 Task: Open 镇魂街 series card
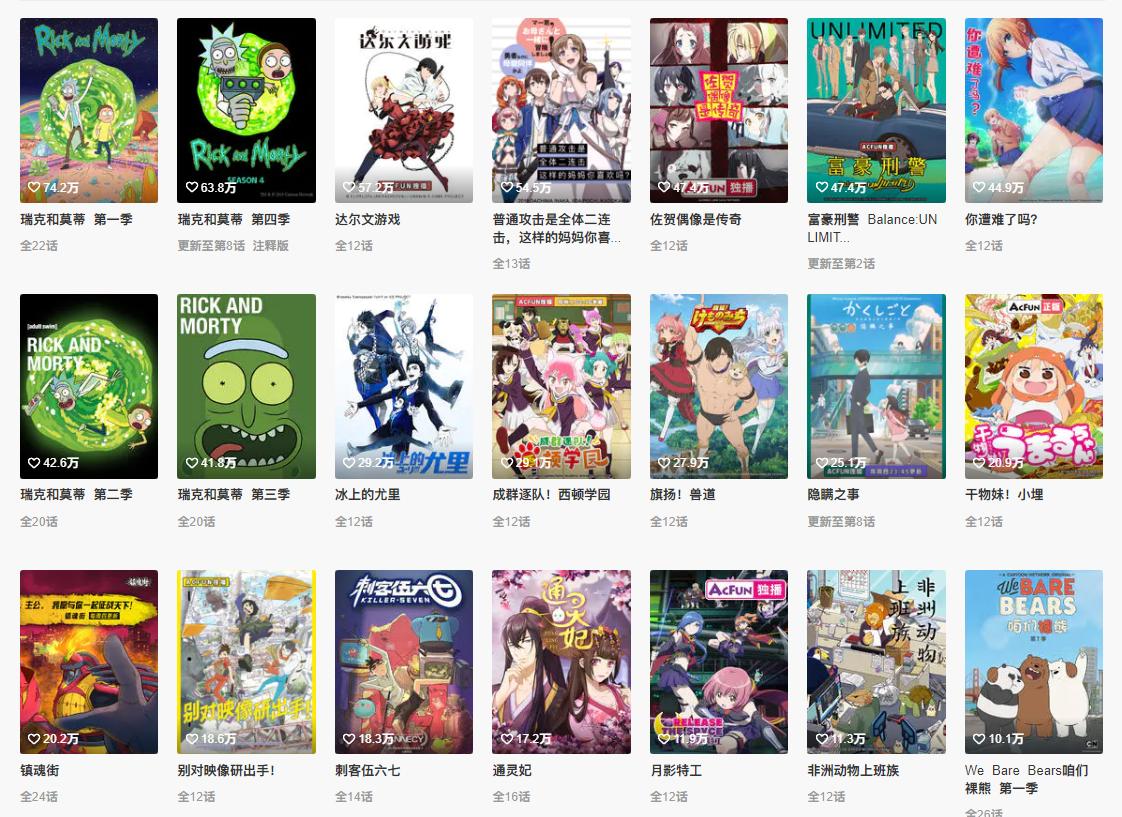[89, 661]
